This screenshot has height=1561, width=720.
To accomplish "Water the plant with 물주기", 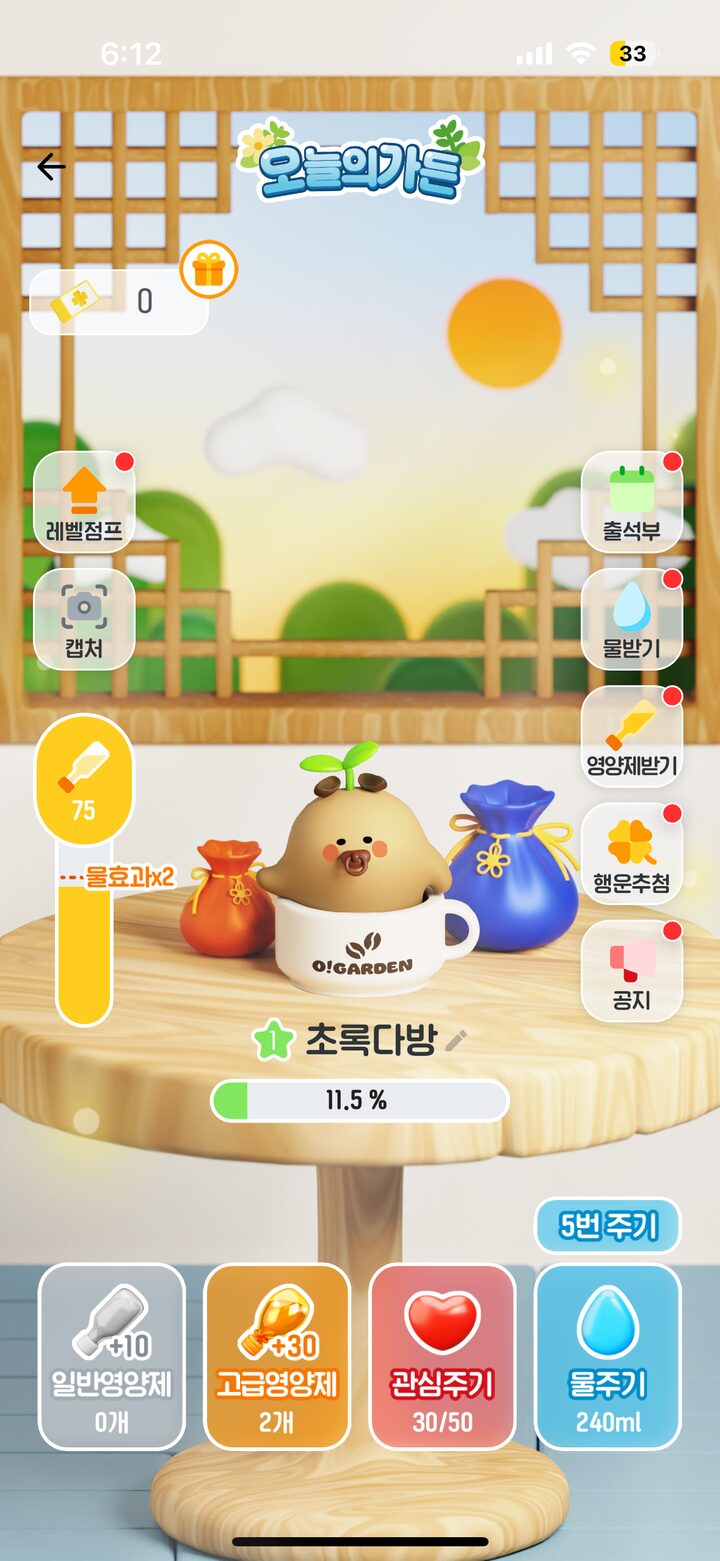I will [x=607, y=1356].
